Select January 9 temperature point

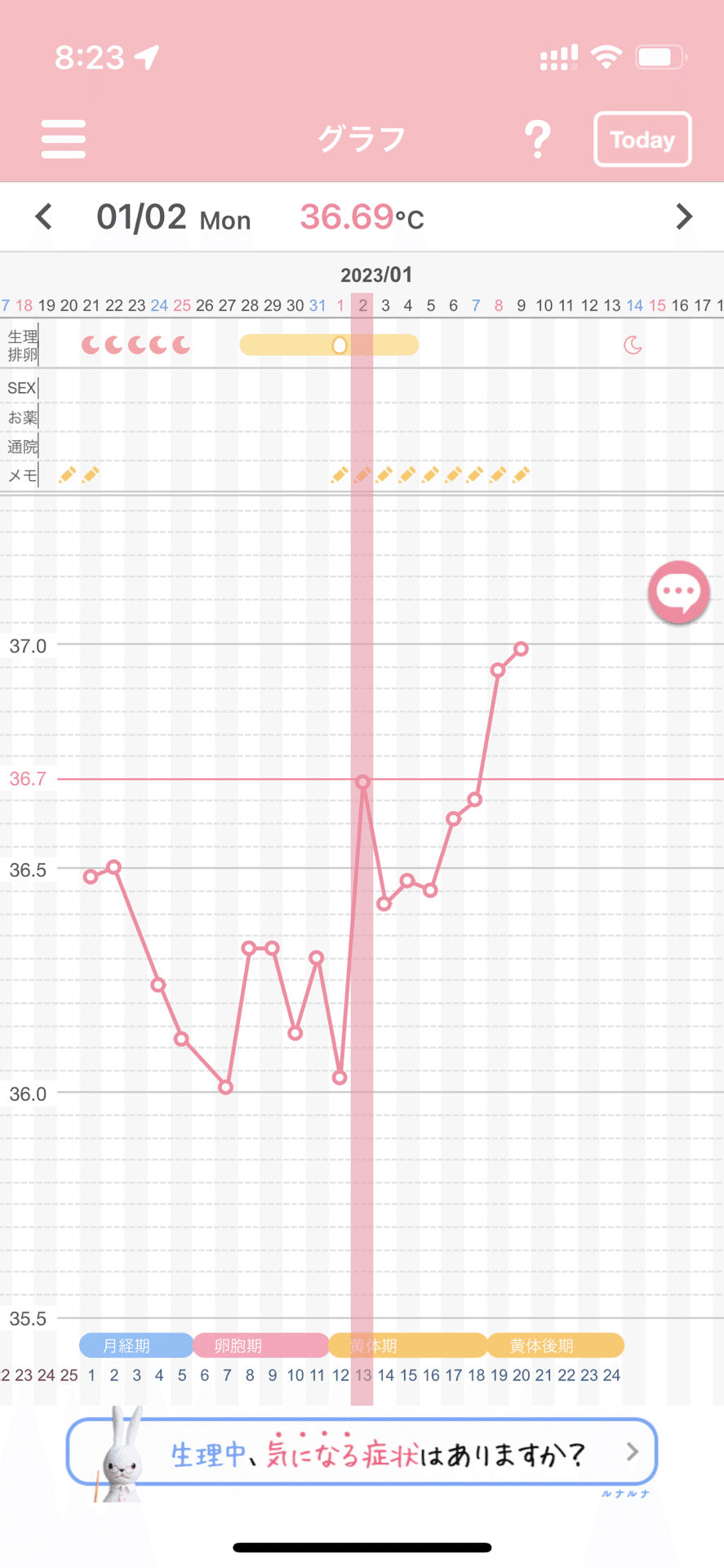click(521, 649)
